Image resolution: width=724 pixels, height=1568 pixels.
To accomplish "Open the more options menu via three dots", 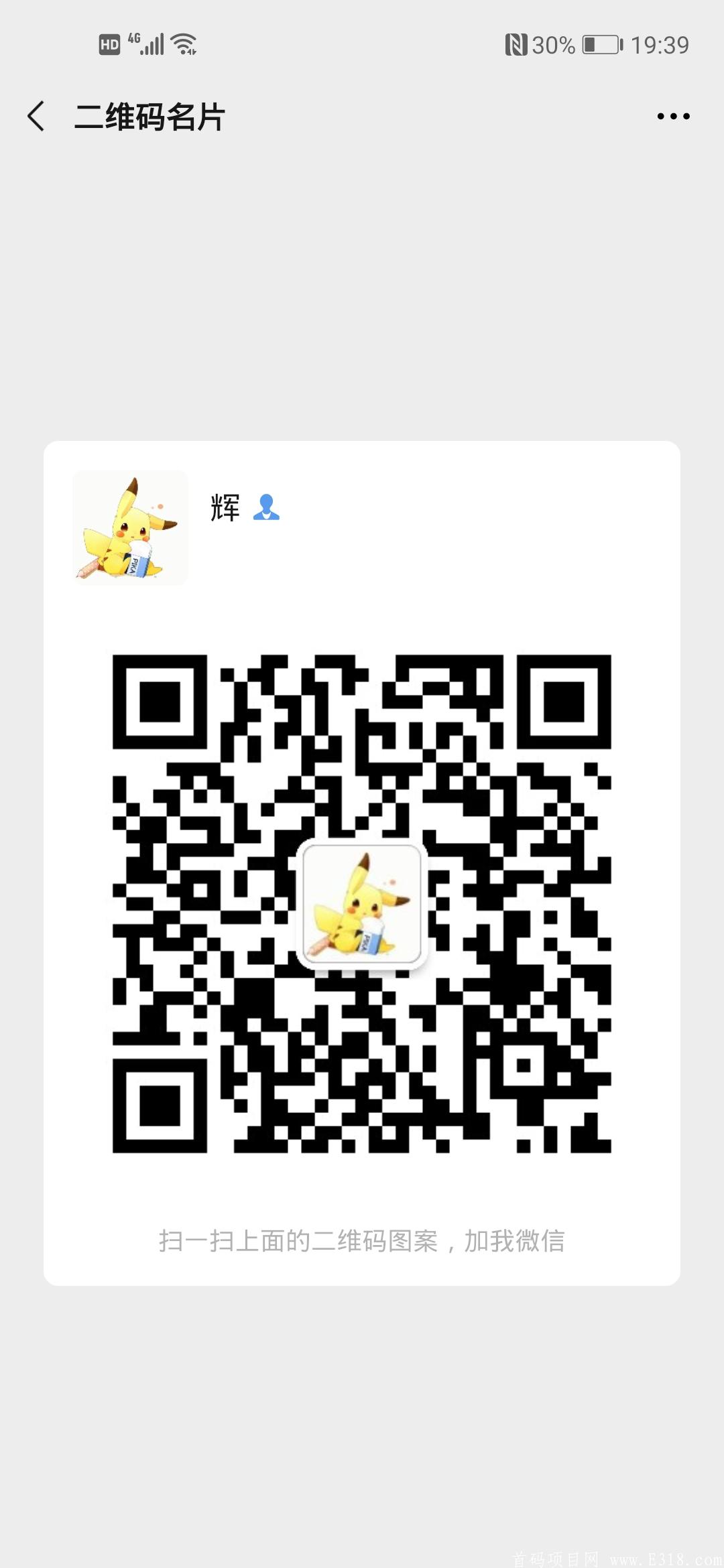I will coord(672,115).
